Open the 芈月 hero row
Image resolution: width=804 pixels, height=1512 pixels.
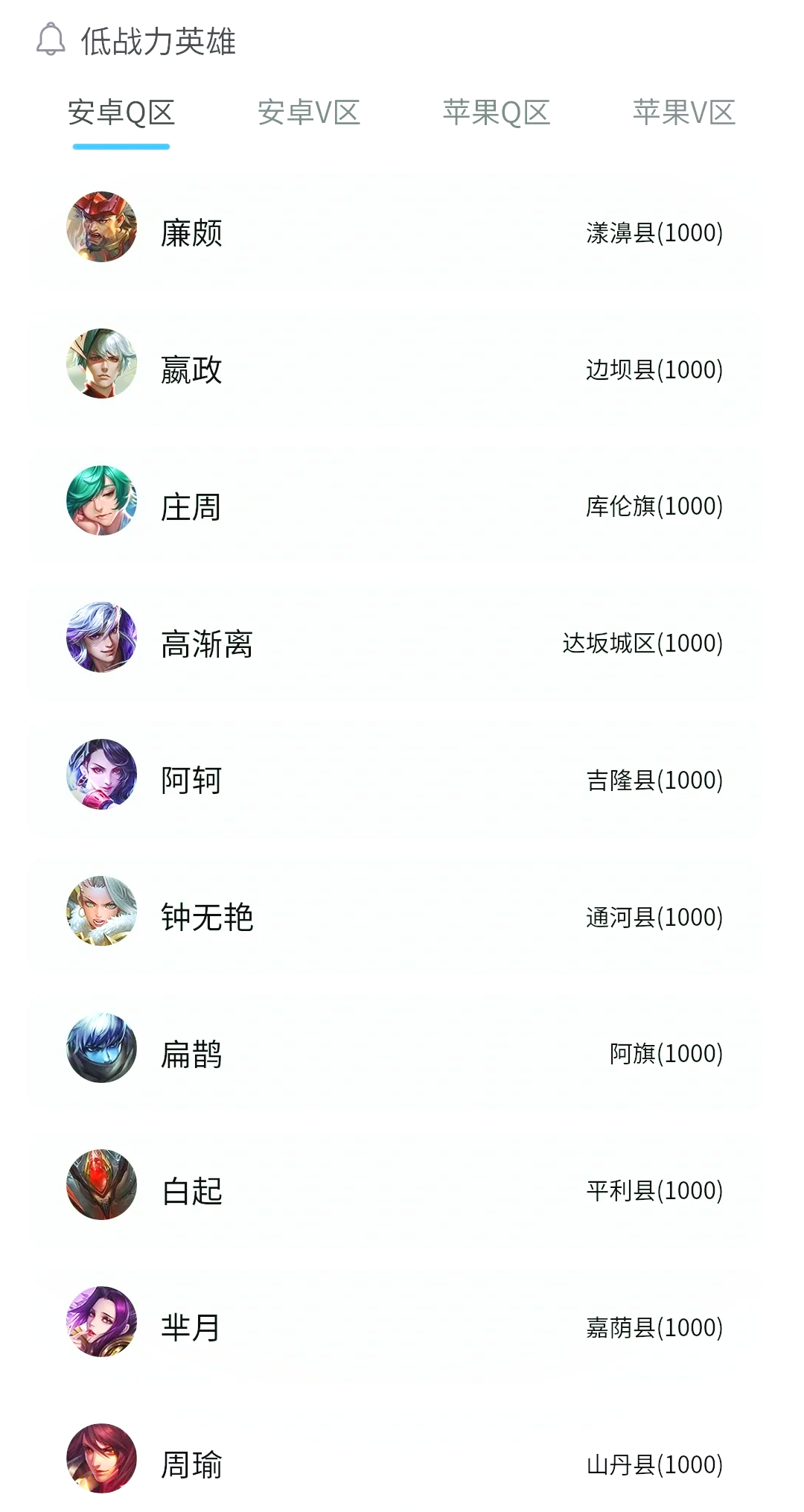click(395, 1328)
